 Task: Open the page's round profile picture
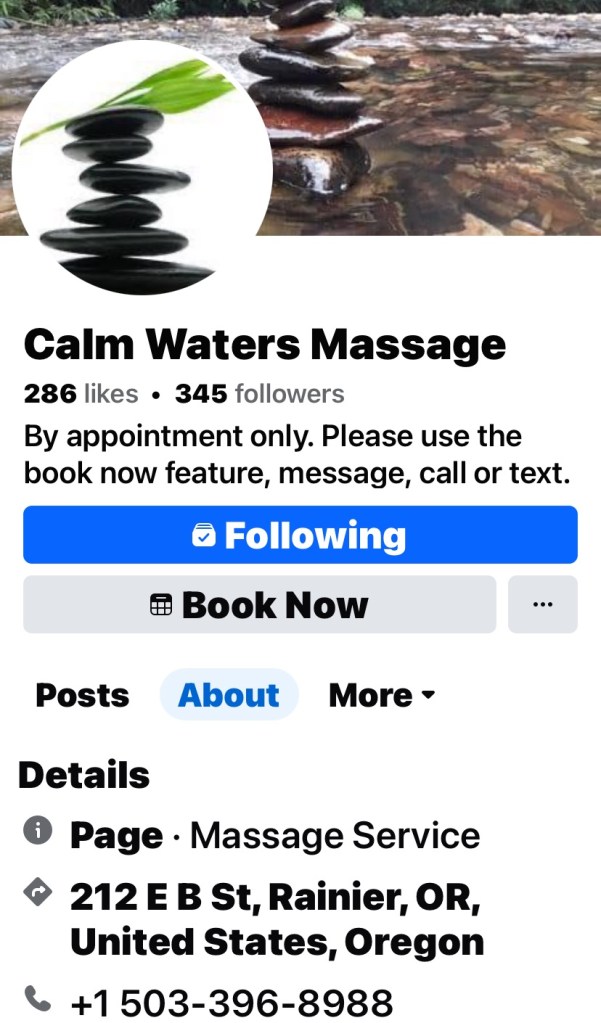[141, 167]
